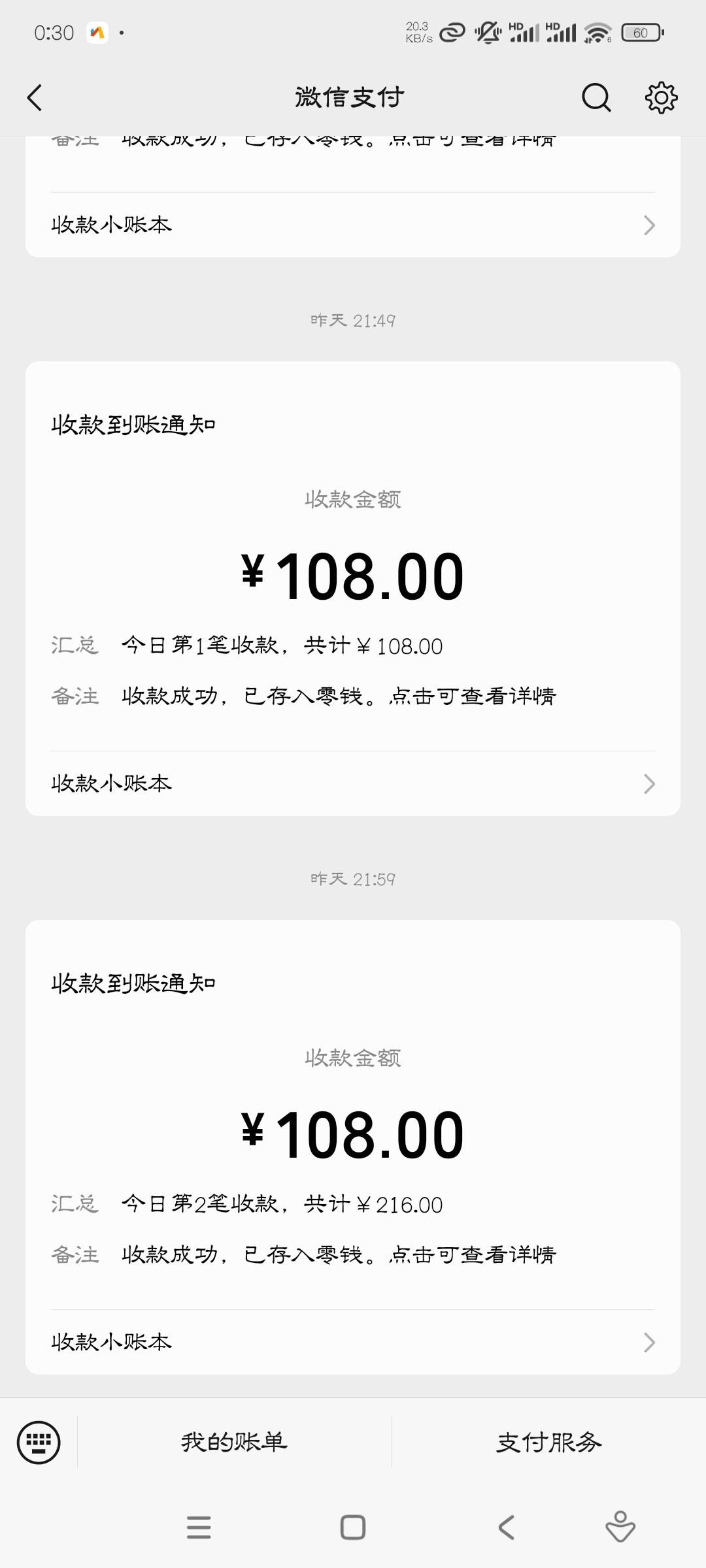The height and width of the screenshot is (1568, 706).
Task: Open system recent apps menu
Action: pos(199,1527)
